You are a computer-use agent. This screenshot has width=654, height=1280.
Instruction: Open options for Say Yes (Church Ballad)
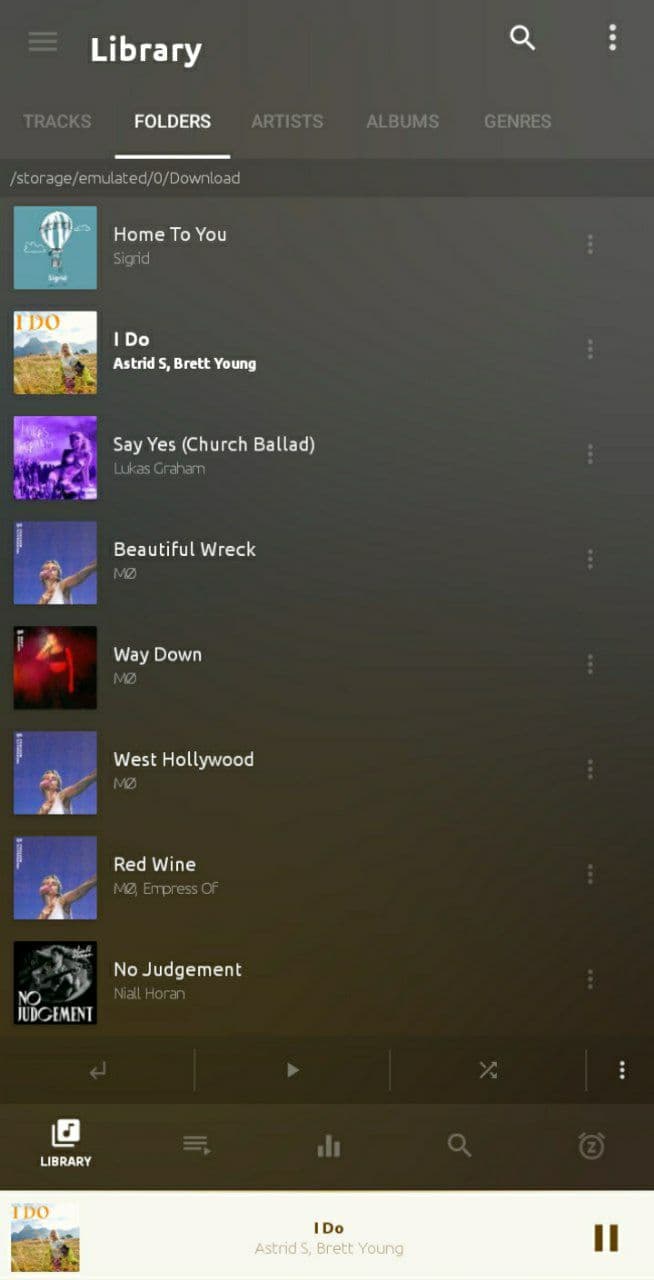pyautogui.click(x=590, y=454)
